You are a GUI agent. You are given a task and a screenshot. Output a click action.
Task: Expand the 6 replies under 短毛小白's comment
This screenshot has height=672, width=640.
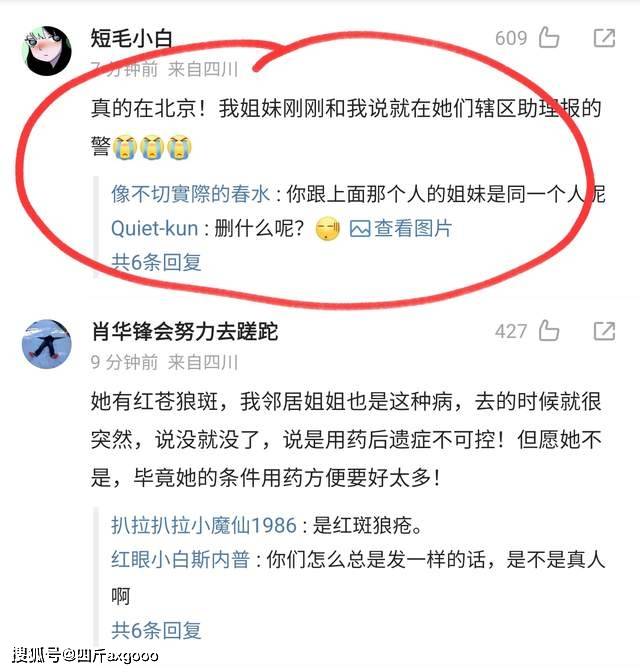tap(156, 262)
